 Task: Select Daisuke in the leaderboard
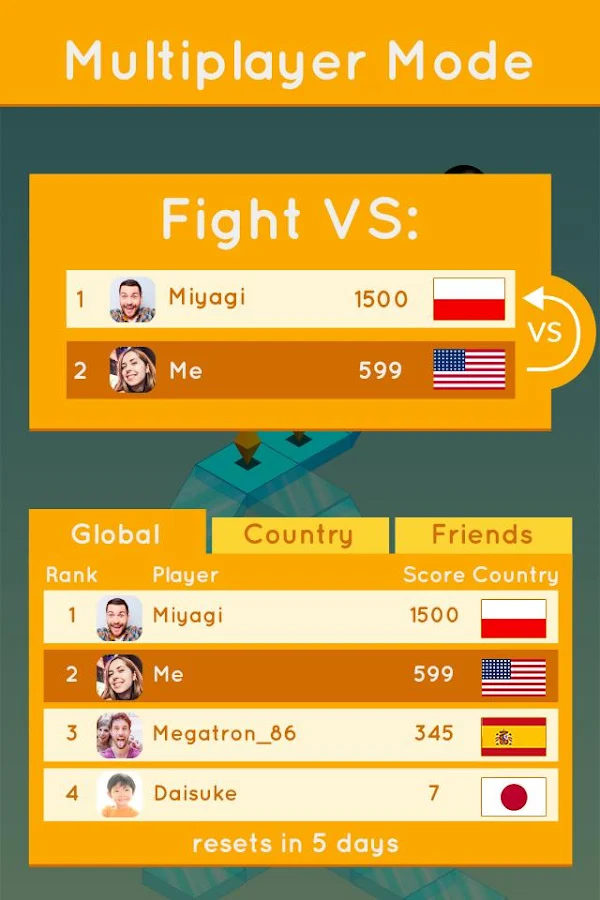[300, 794]
